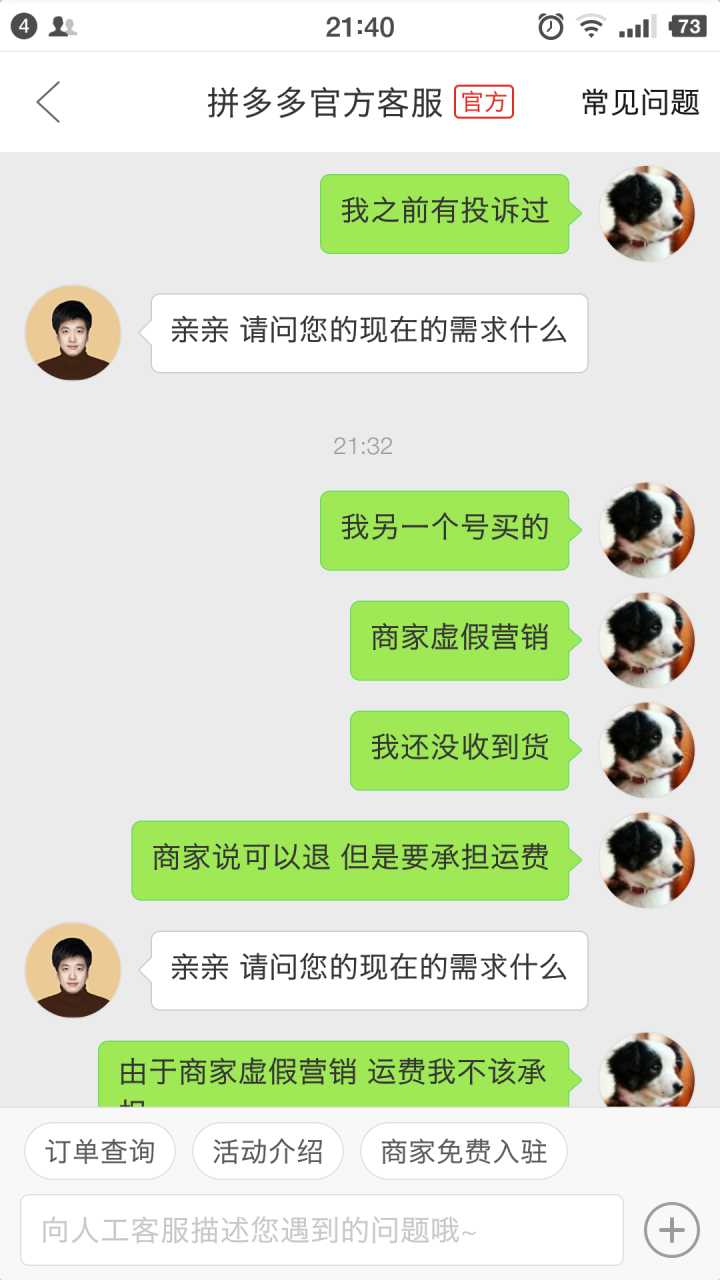Open 商家免费入驻 shortcut
The image size is (720, 1280).
[464, 1151]
